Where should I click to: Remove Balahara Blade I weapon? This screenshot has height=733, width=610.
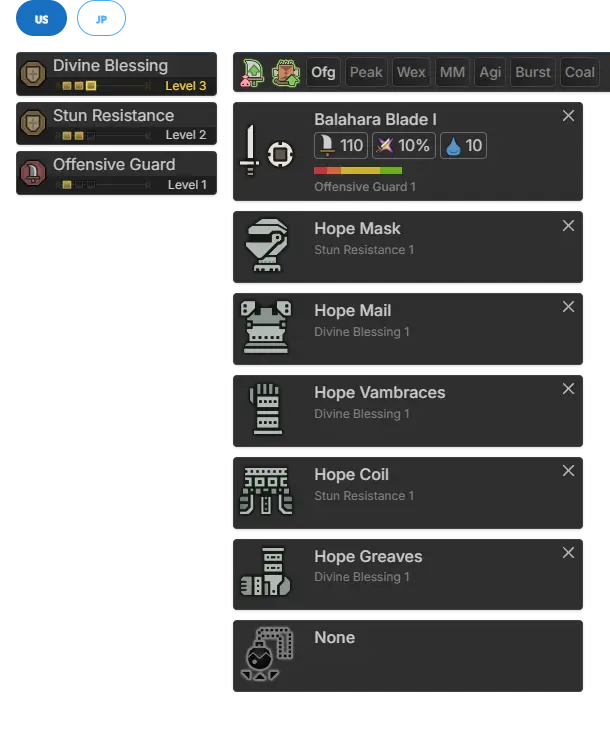coord(568,116)
